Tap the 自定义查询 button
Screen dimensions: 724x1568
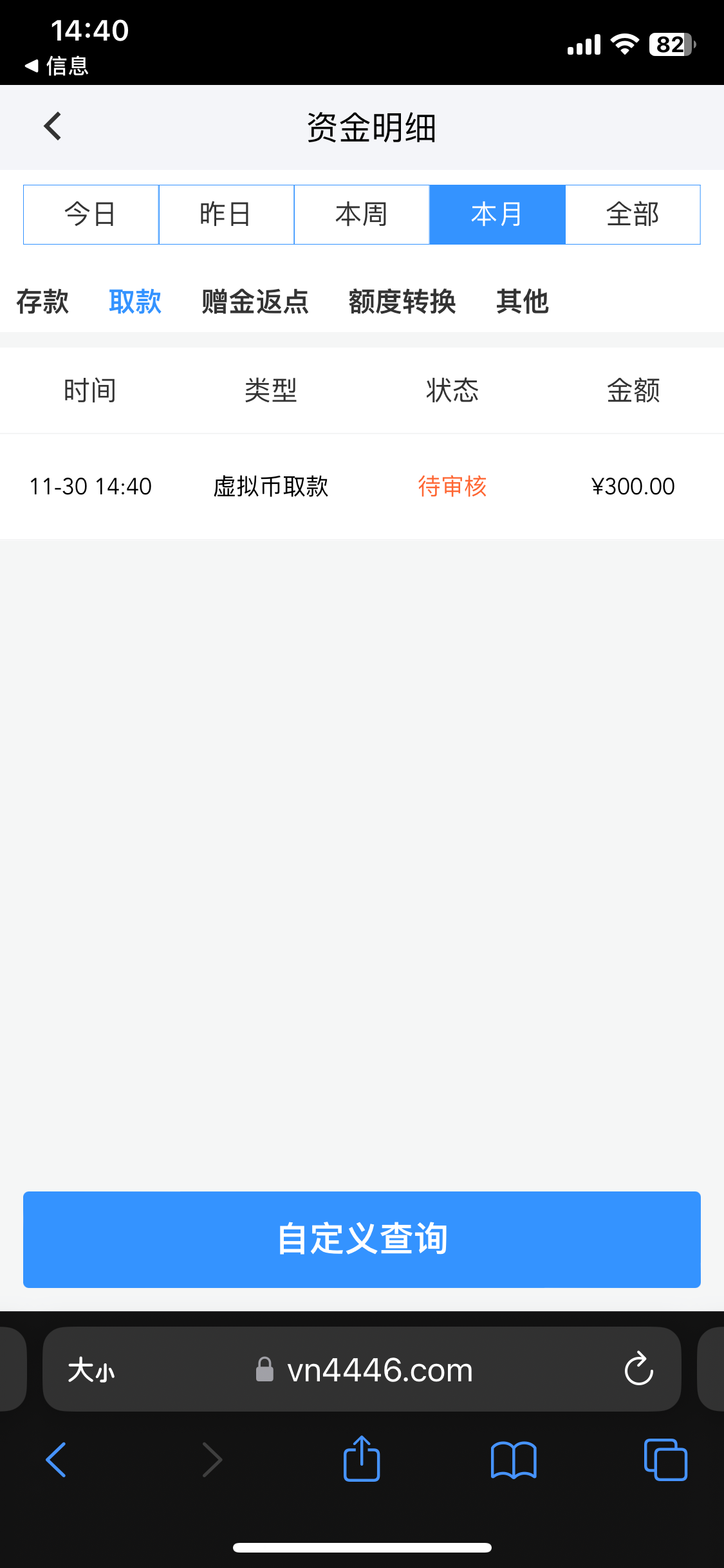pyautogui.click(x=362, y=1239)
